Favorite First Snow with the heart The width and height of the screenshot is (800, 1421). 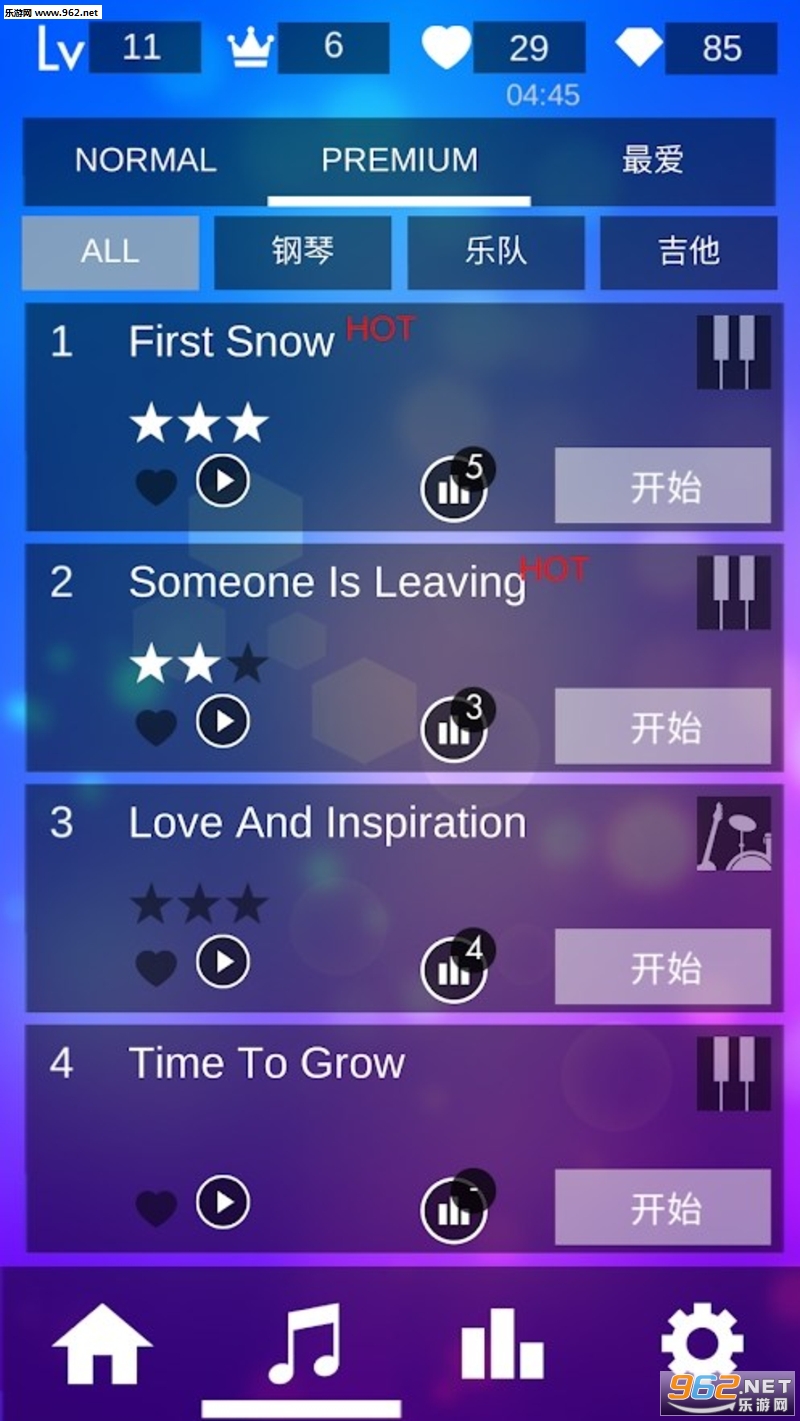point(156,487)
